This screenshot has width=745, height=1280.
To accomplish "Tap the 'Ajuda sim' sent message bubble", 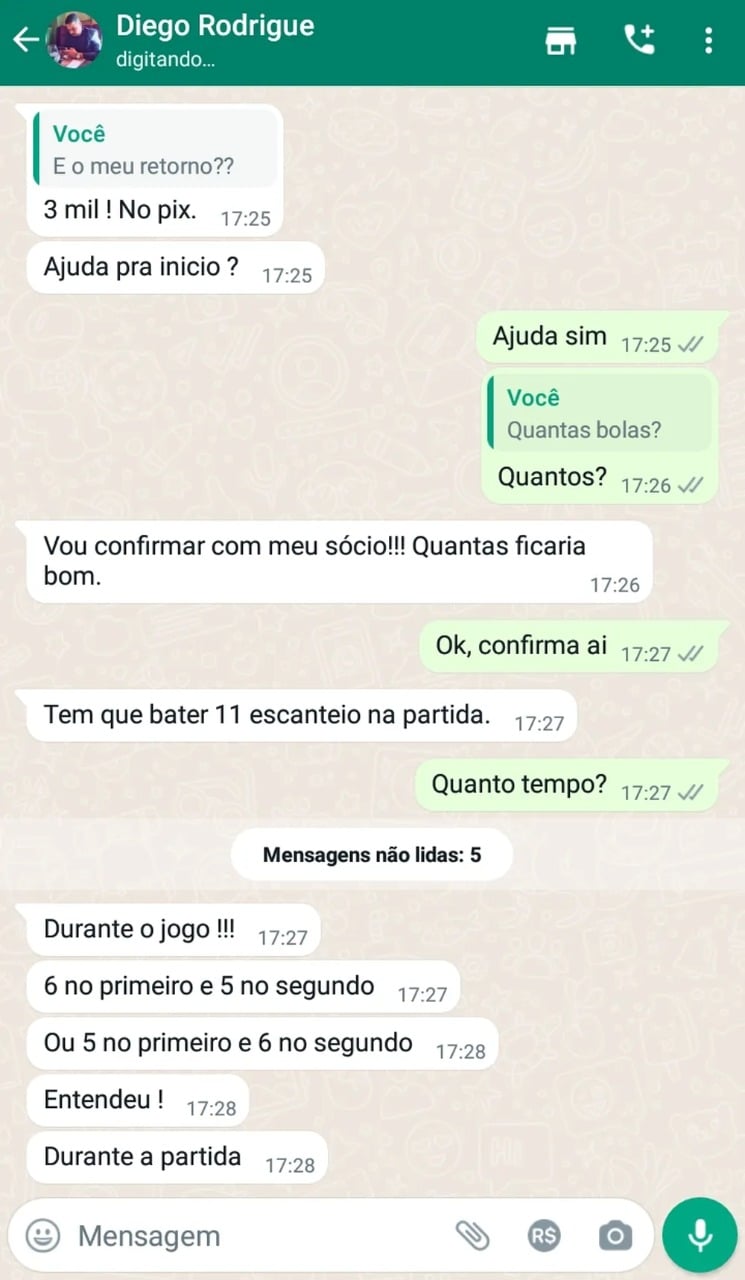I will click(x=548, y=336).
